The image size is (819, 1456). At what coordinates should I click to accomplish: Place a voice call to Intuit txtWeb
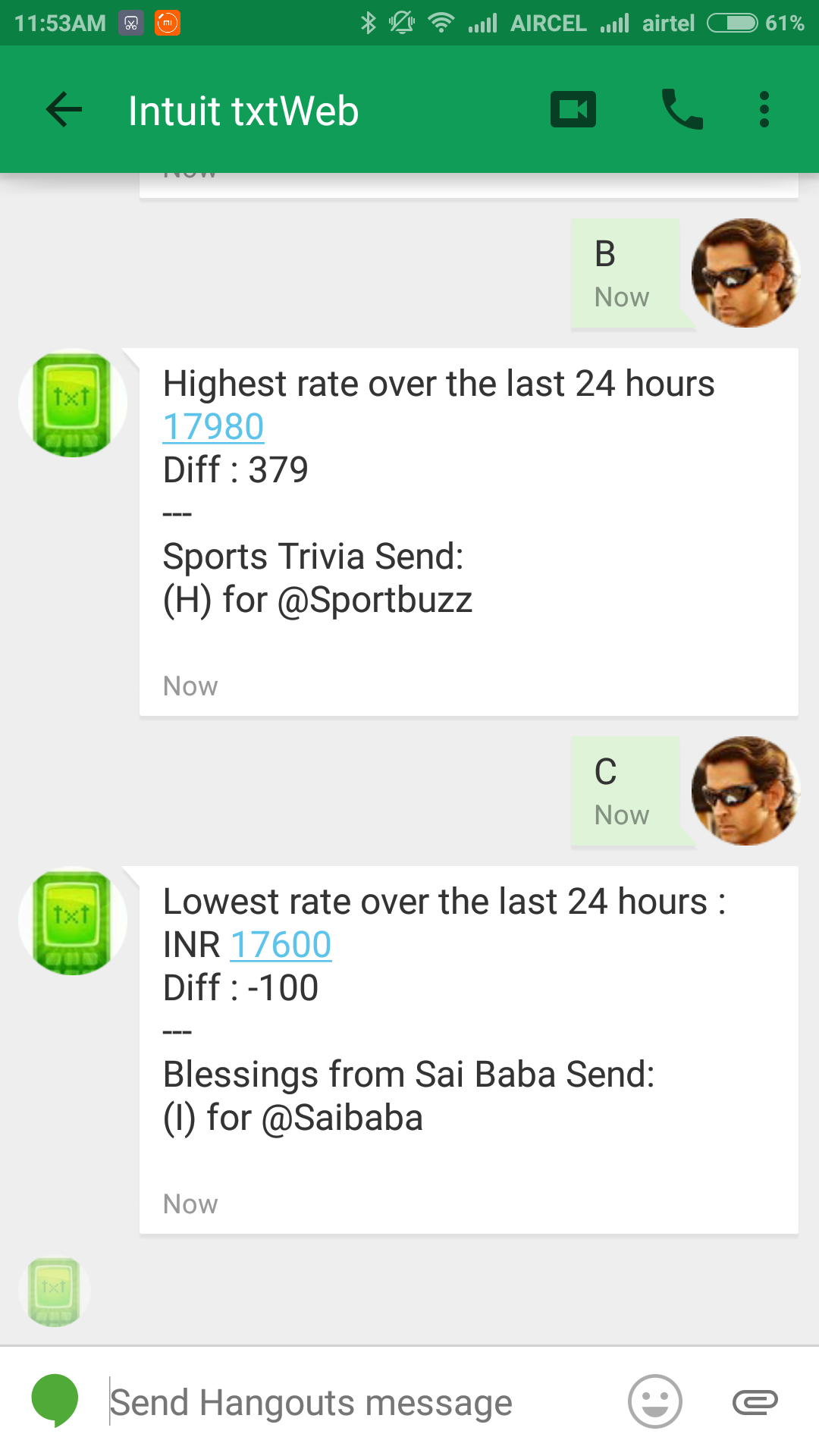click(x=682, y=110)
